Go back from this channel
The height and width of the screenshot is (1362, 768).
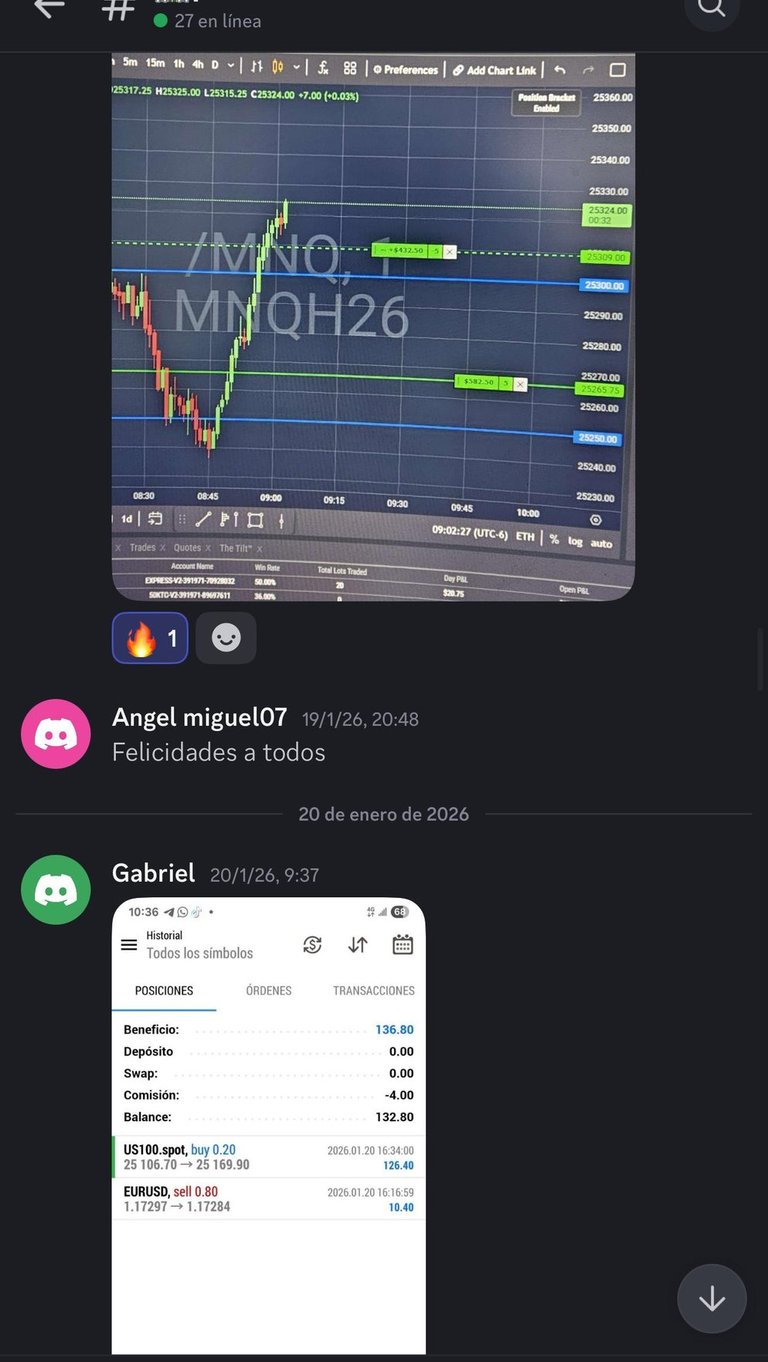pyautogui.click(x=48, y=8)
